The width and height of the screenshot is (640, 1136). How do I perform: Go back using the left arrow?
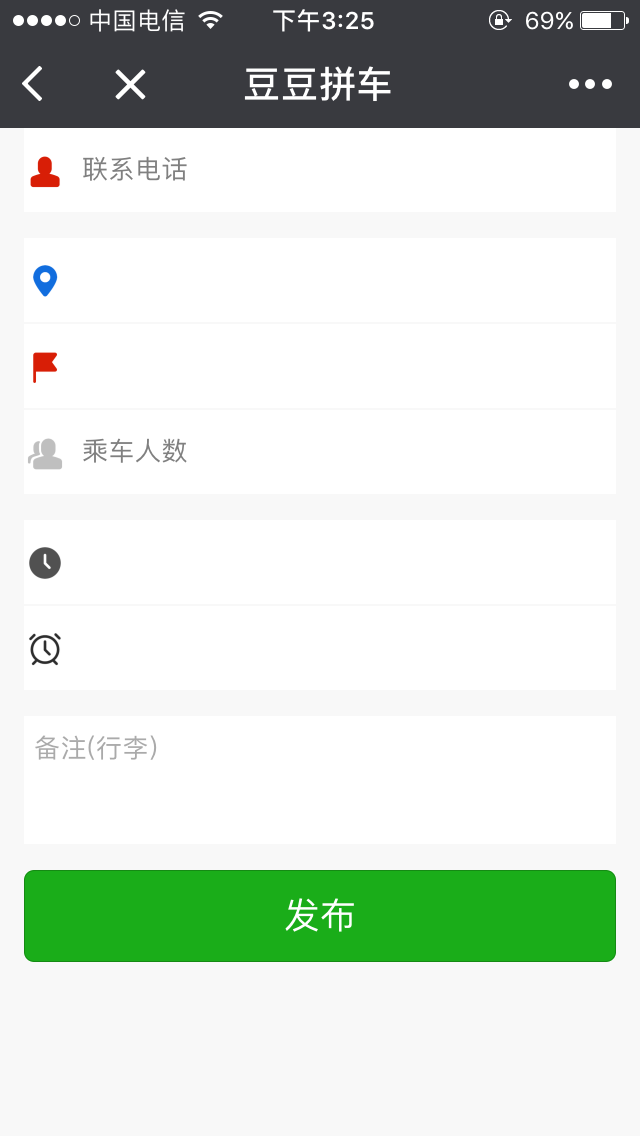click(33, 83)
